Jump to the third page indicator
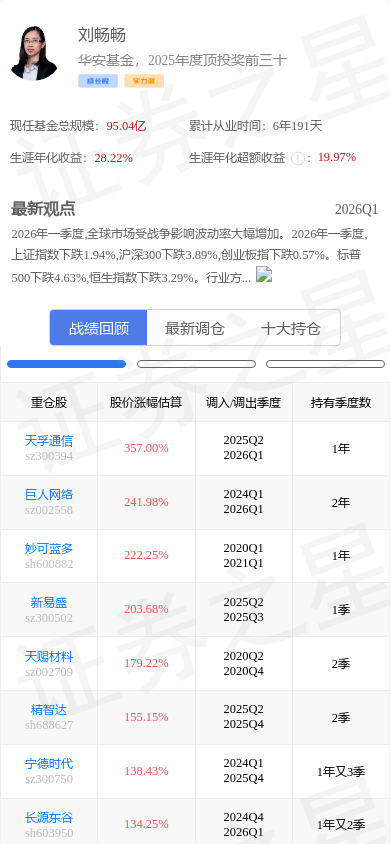This screenshot has height=844, width=390. click(x=325, y=364)
